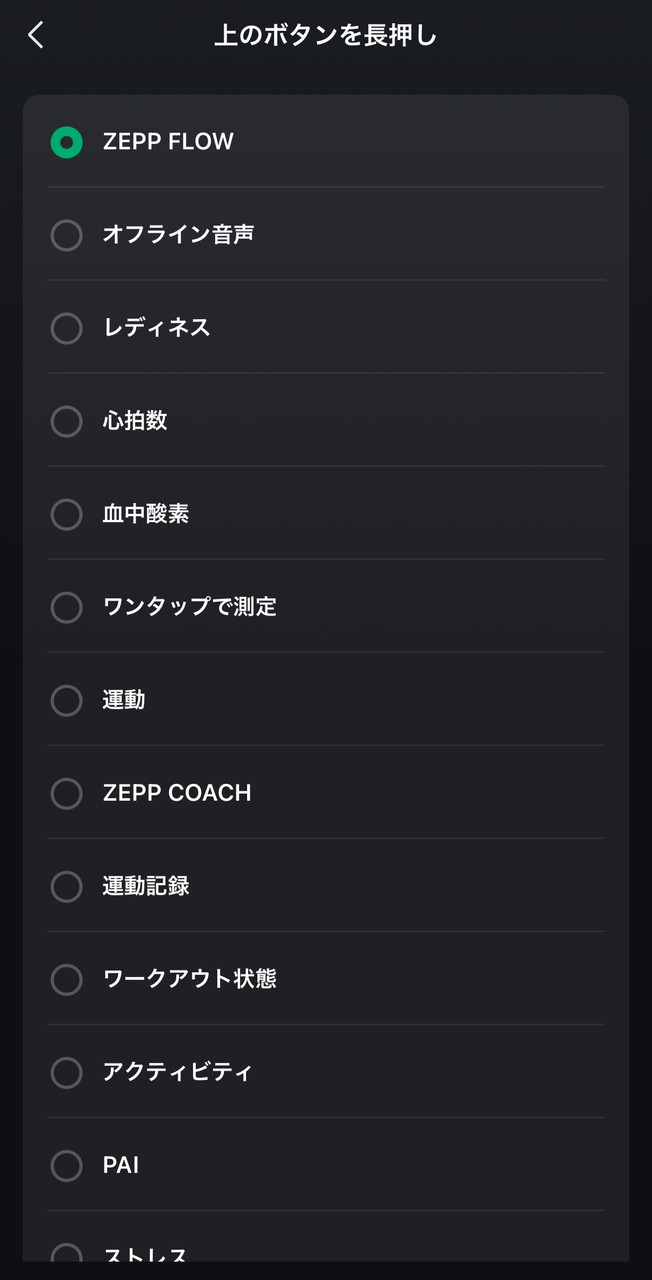652x1280 pixels.
Task: Tap the 運動 radio button
Action: point(67,700)
